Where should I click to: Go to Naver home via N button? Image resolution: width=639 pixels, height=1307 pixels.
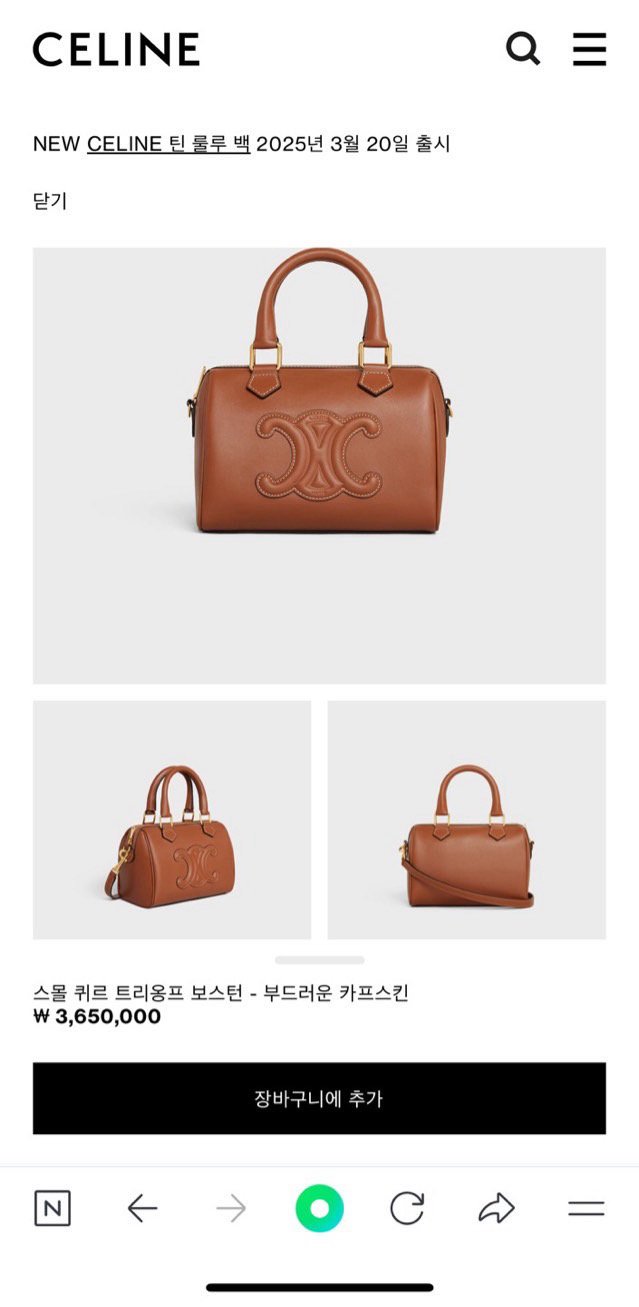(x=53, y=1209)
